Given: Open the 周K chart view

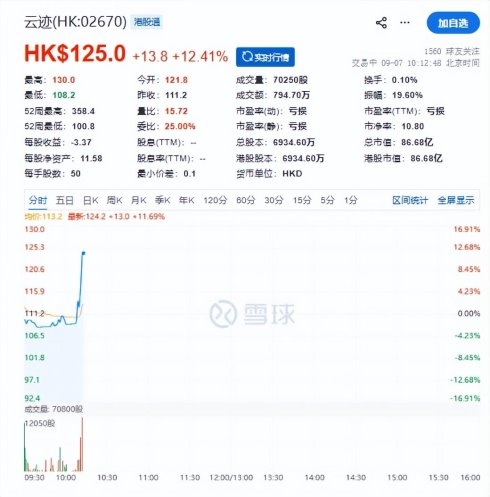Looking at the screenshot, I should (x=114, y=200).
